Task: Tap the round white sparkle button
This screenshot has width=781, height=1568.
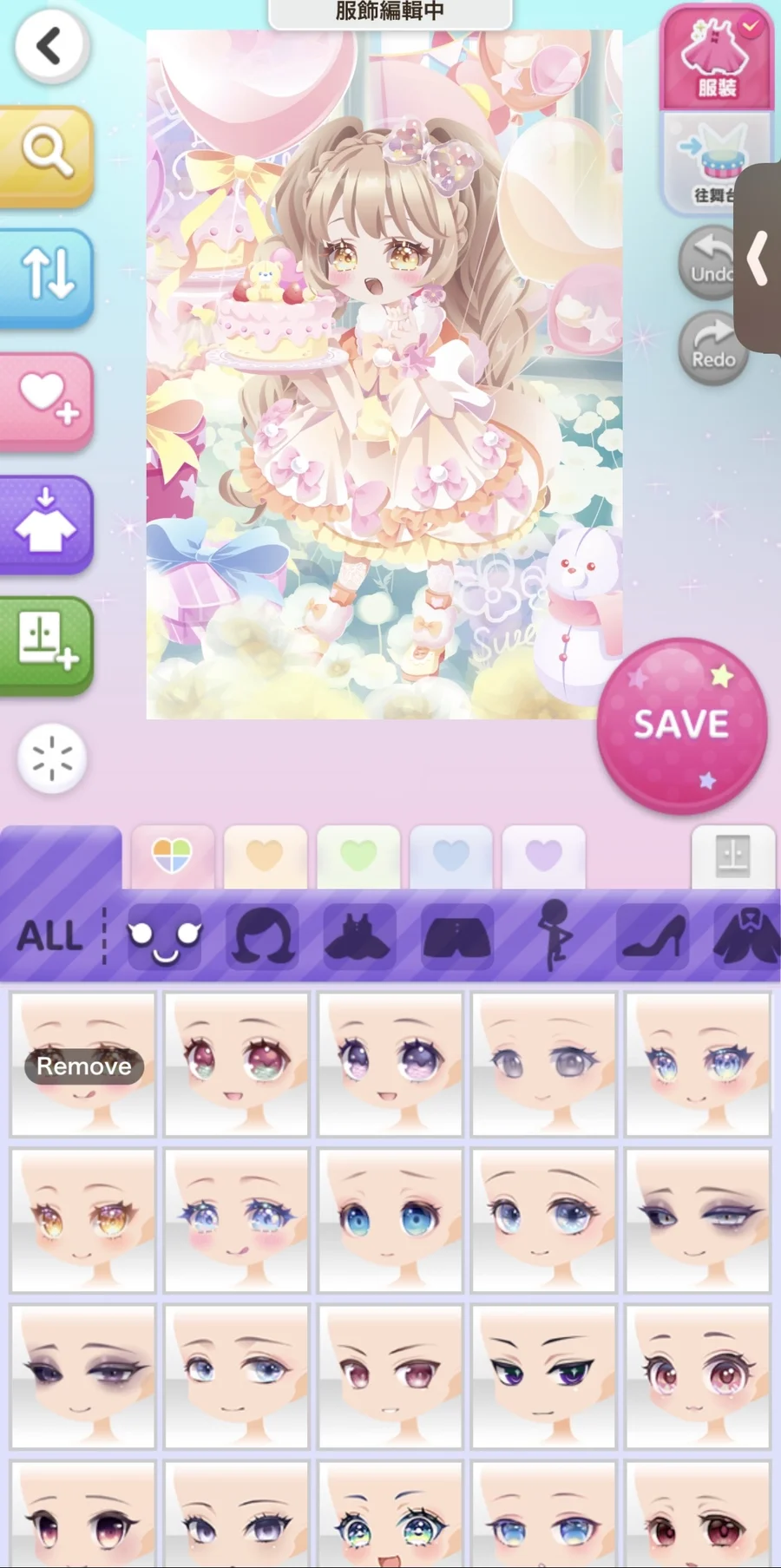Action: [52, 758]
